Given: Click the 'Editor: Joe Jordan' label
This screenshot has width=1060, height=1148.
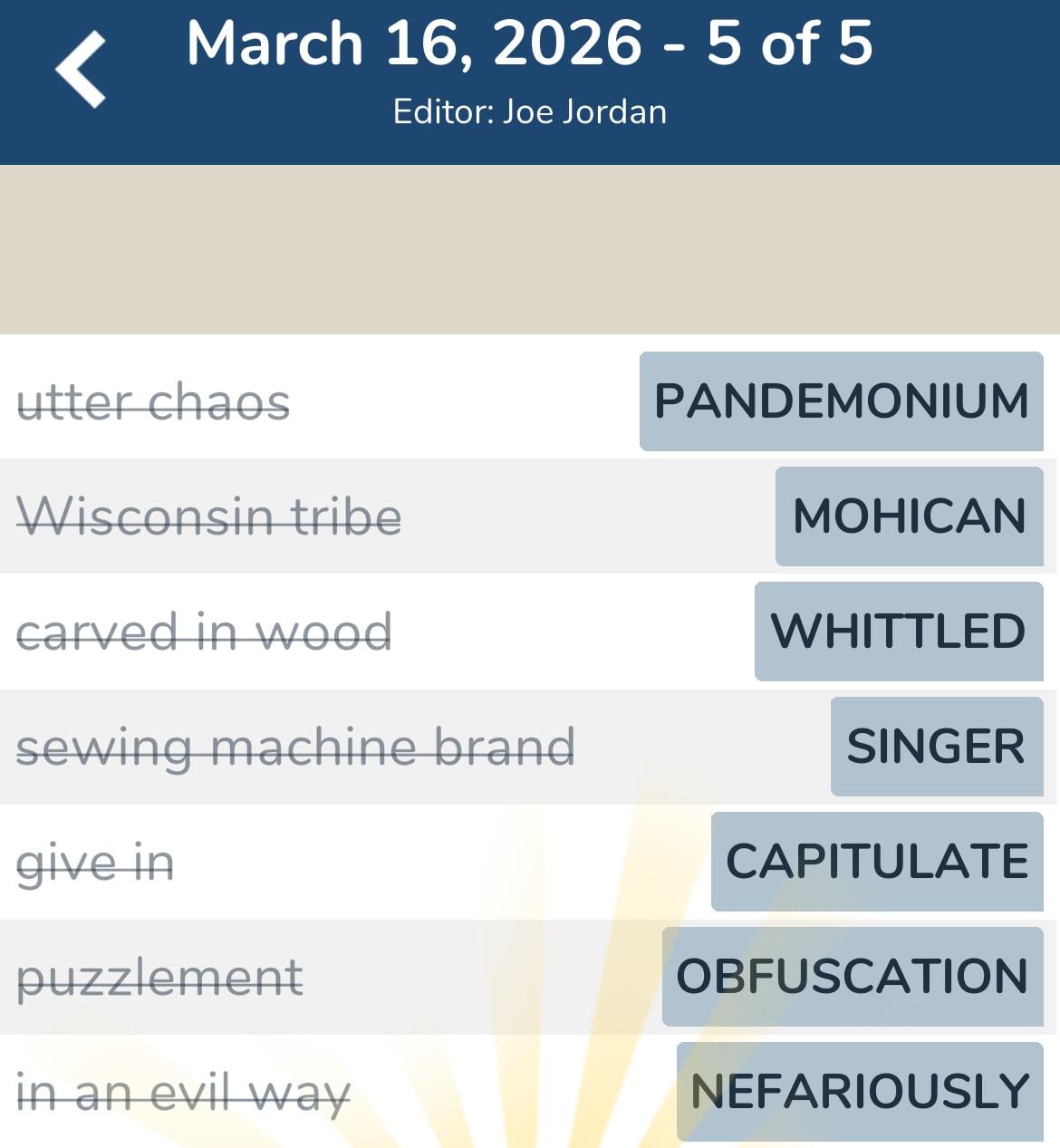Looking at the screenshot, I should [x=530, y=111].
